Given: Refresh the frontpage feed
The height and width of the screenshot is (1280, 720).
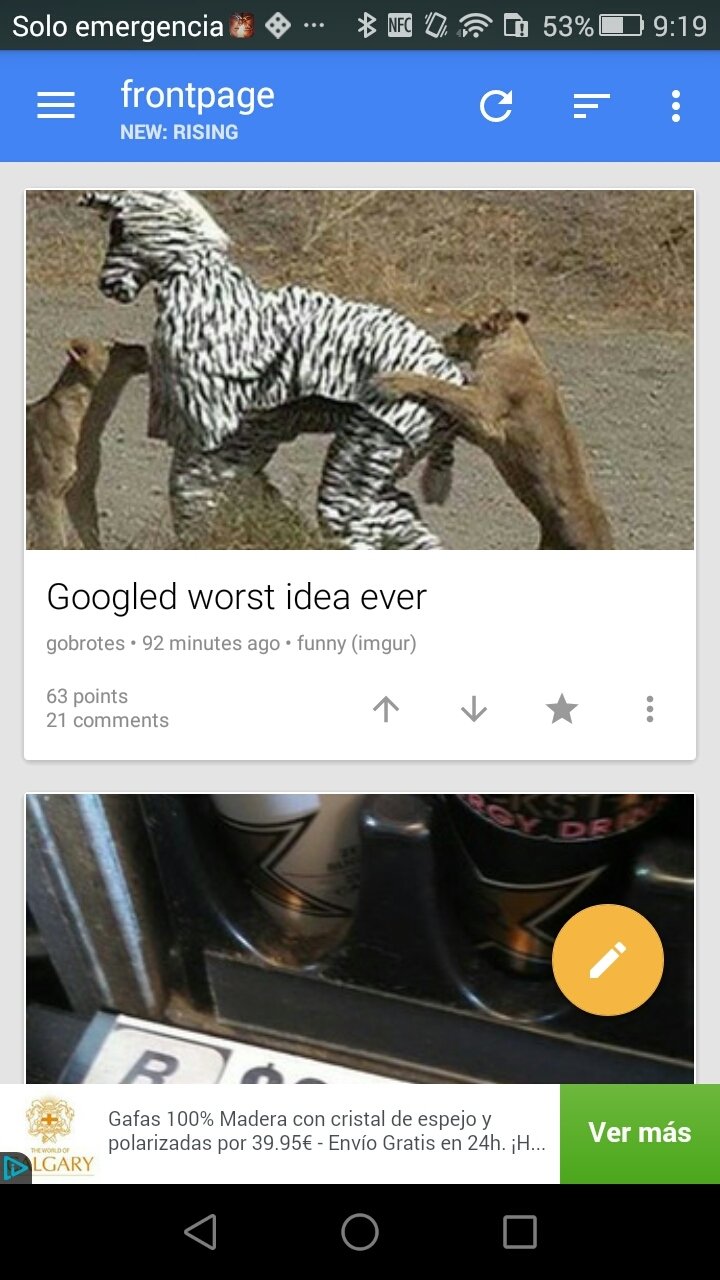Looking at the screenshot, I should 496,105.
